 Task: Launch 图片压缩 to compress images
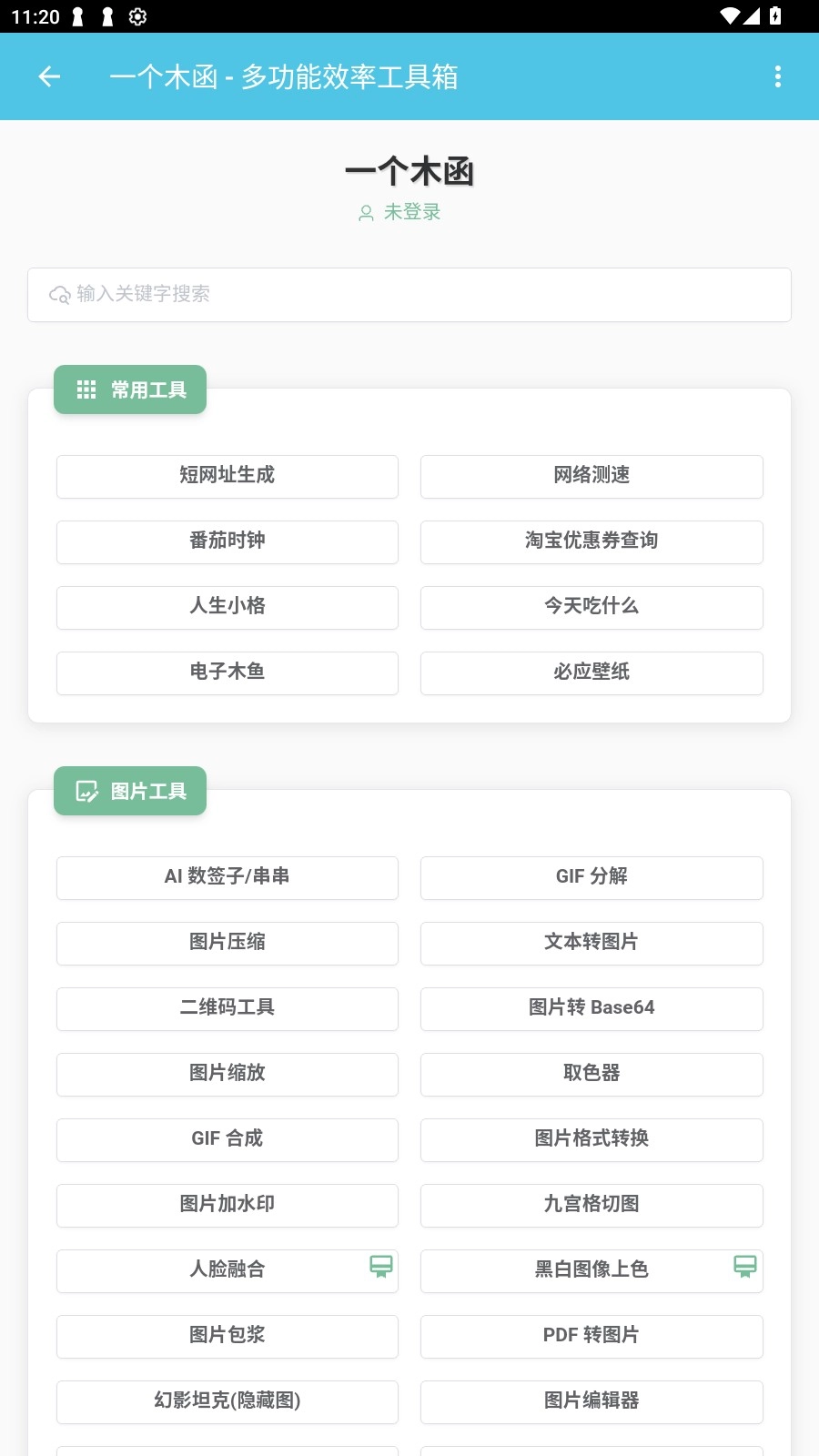tap(227, 944)
